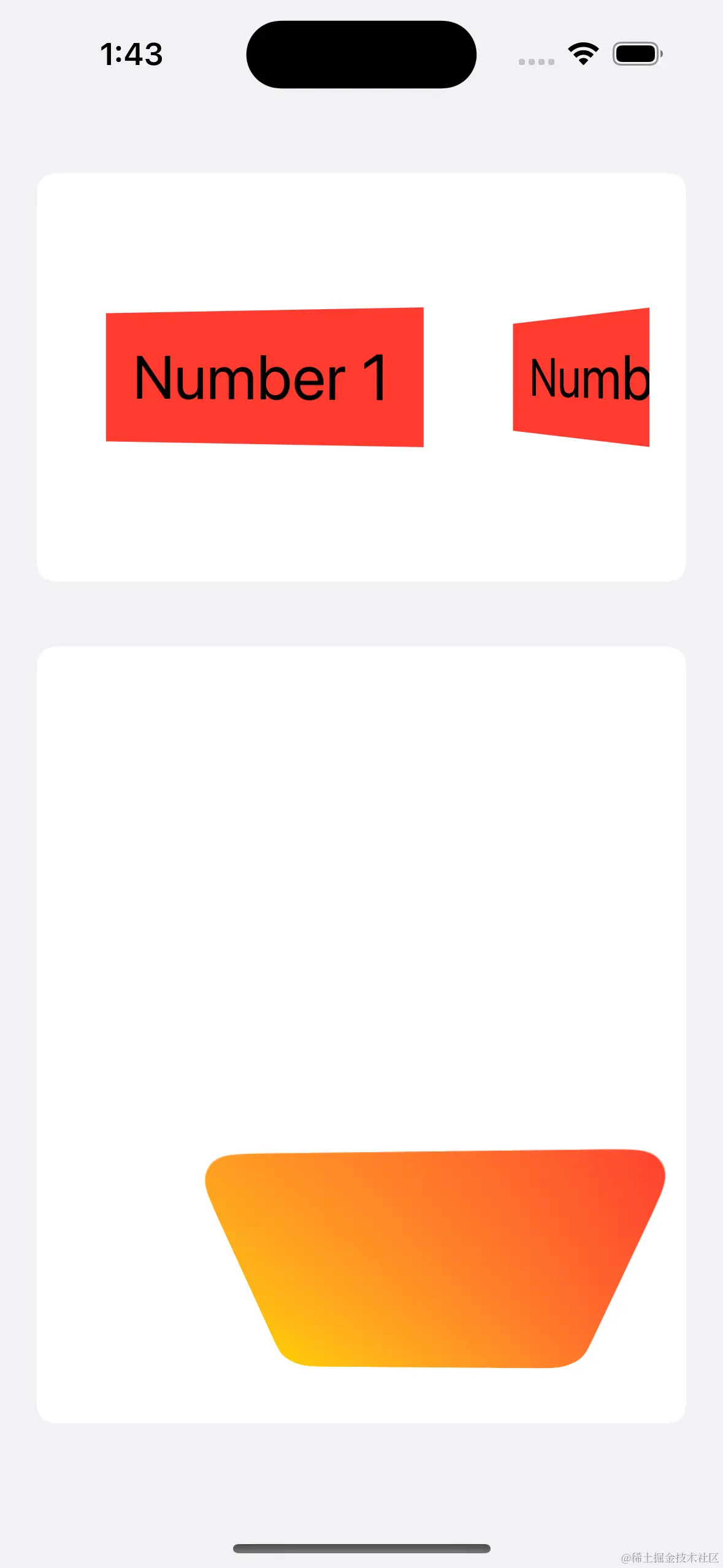The height and width of the screenshot is (1568, 723).
Task: Tap the Wi-Fi icon in the status bar
Action: tap(582, 53)
